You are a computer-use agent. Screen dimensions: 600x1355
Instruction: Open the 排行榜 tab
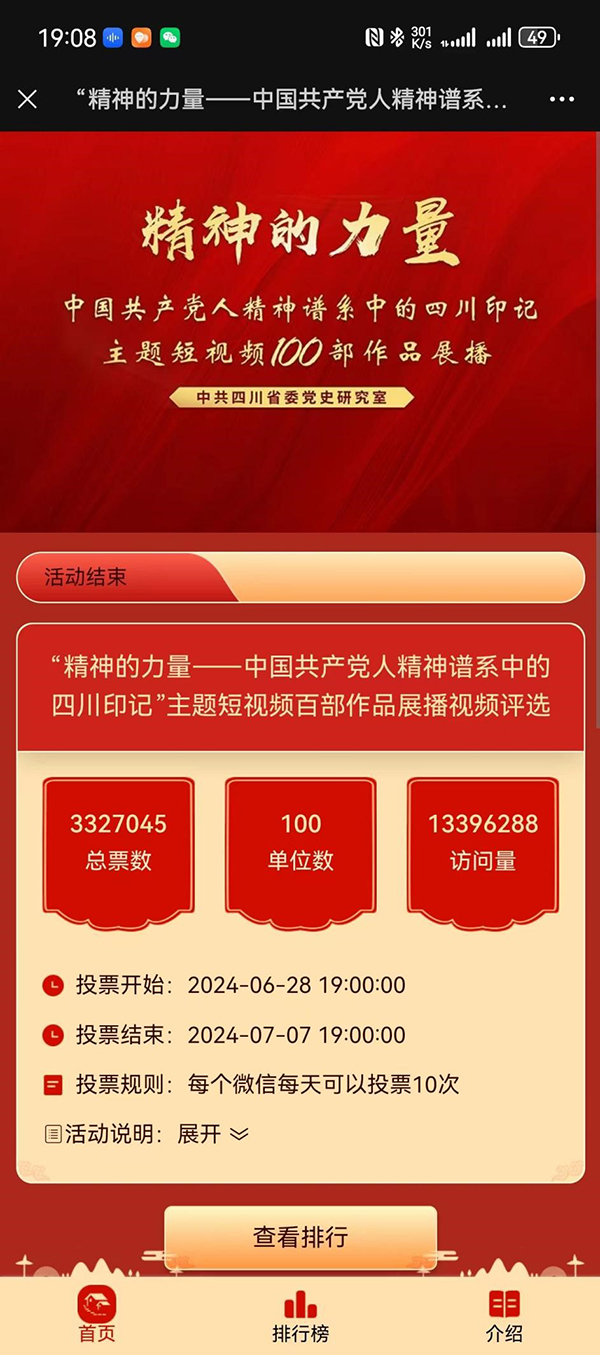pos(300,1315)
